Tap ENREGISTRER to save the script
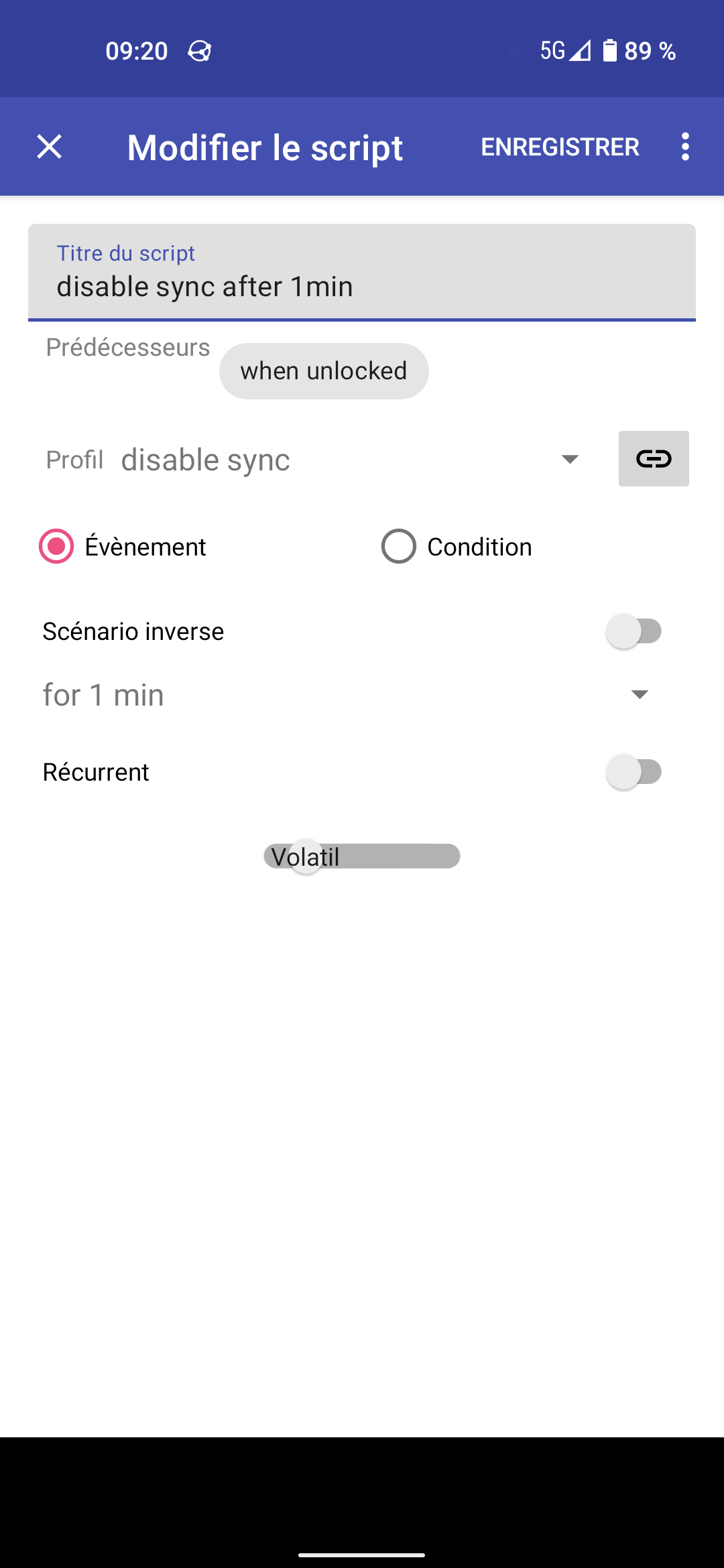The height and width of the screenshot is (1568, 724). tap(560, 147)
